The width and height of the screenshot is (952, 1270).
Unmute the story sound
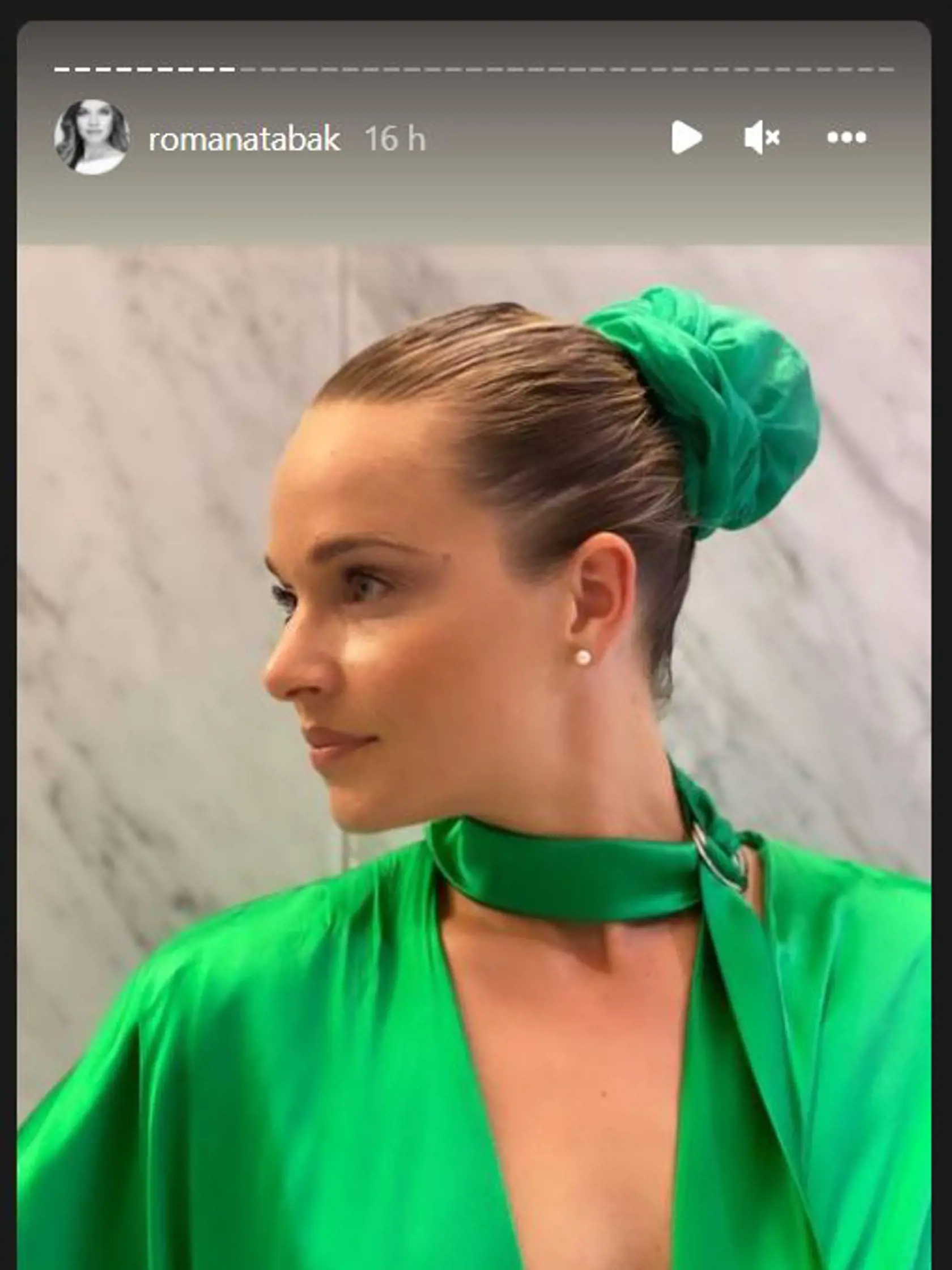pyautogui.click(x=762, y=137)
